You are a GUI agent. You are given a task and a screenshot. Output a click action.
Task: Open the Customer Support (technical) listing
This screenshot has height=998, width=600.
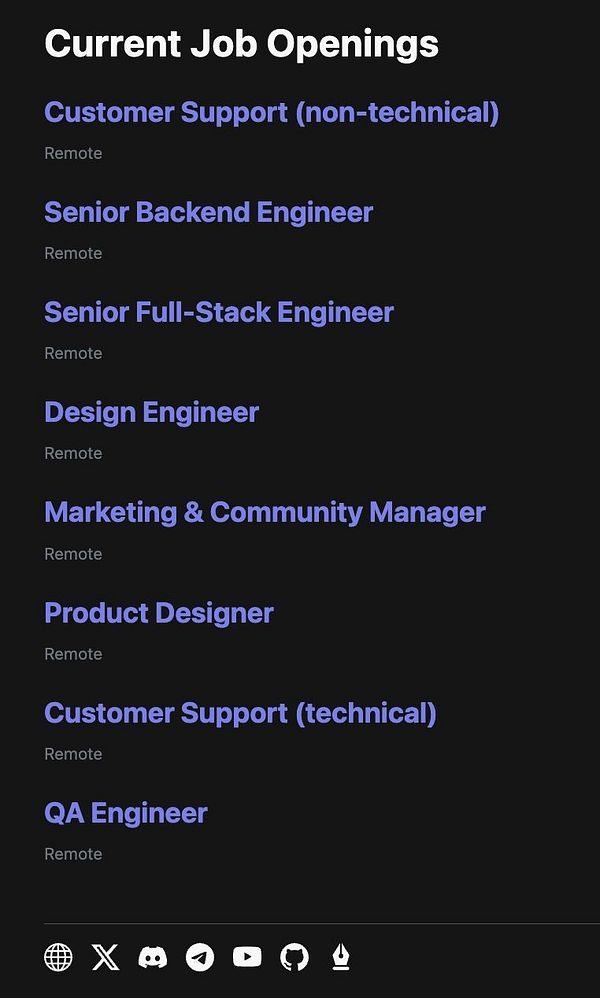(x=240, y=713)
